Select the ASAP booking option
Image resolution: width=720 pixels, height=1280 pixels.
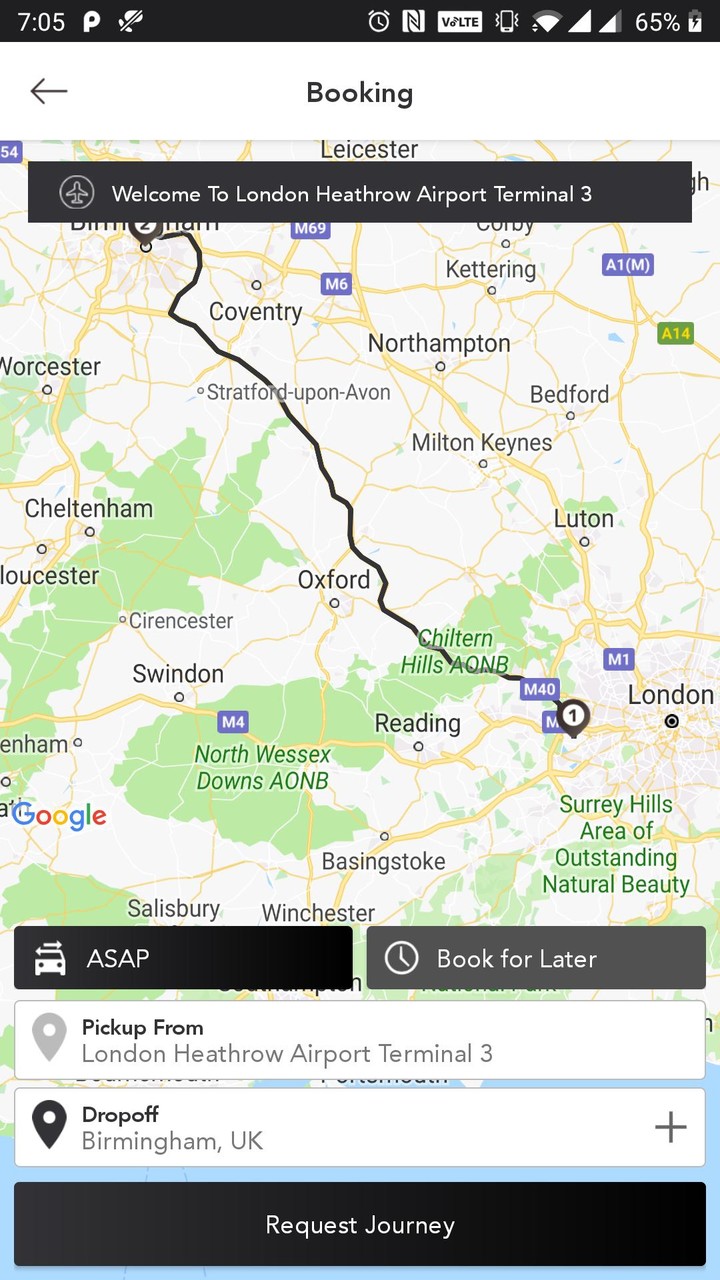coord(183,958)
